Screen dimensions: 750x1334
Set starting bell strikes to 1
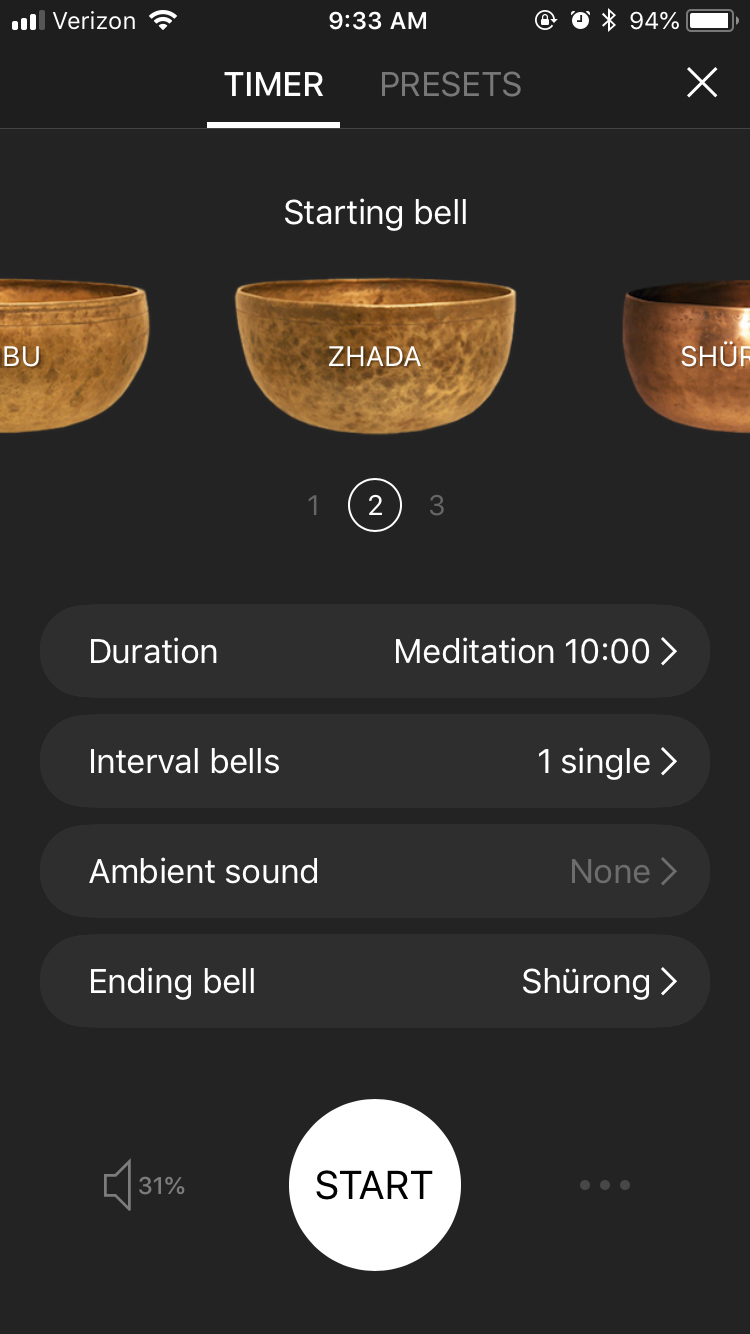(313, 506)
